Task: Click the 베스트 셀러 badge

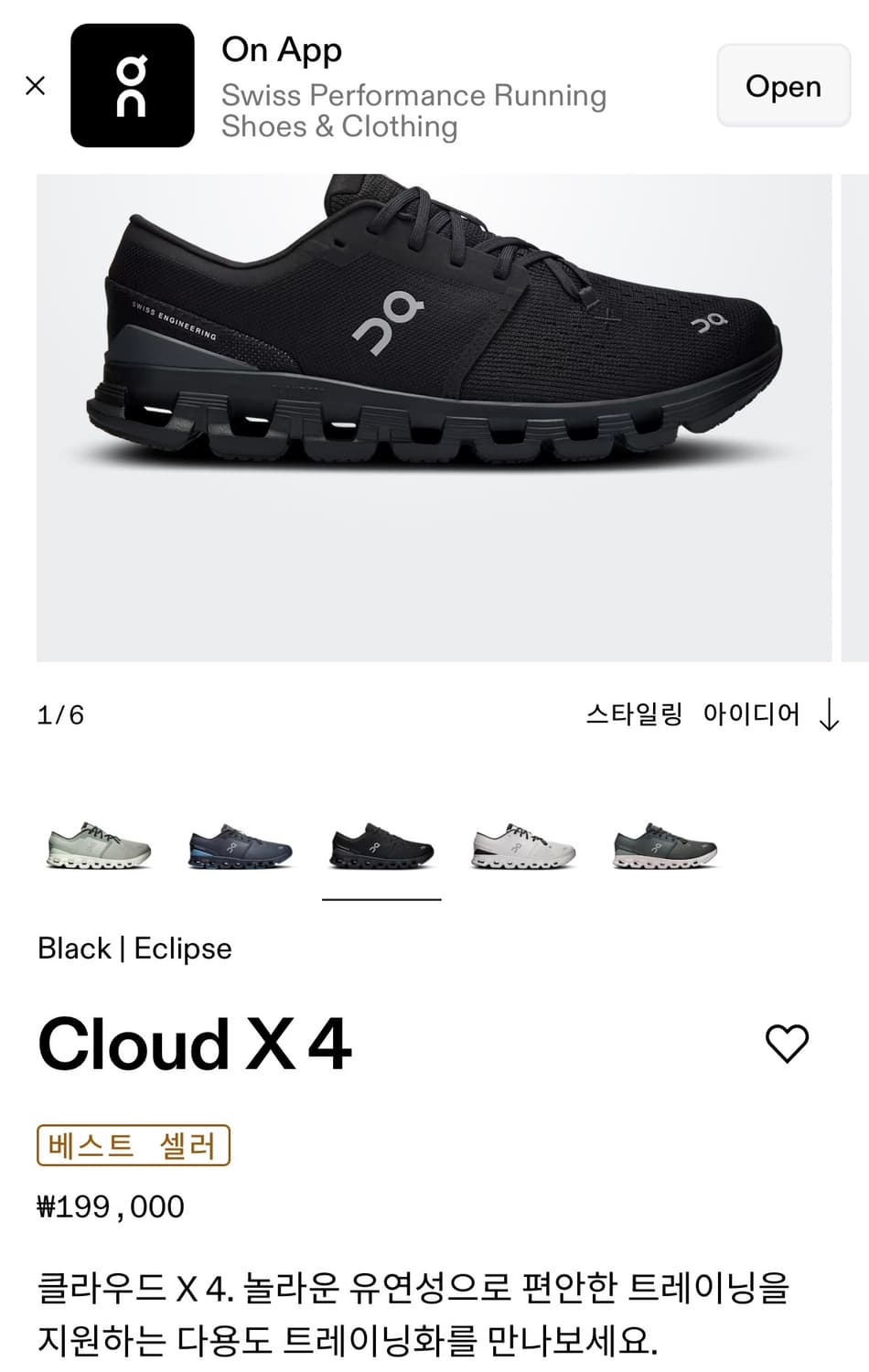Action: [x=134, y=1146]
